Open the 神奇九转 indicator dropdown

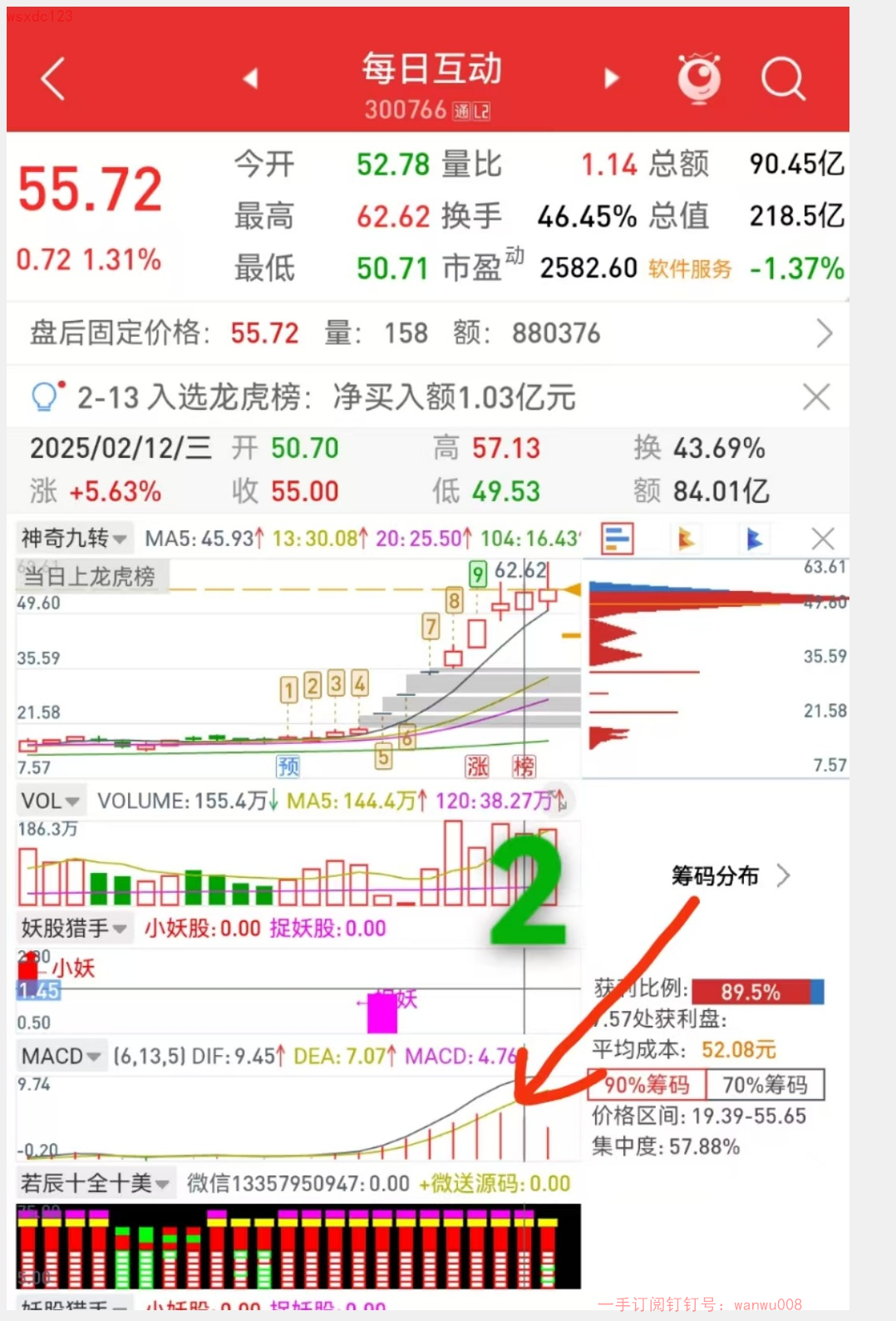click(74, 539)
